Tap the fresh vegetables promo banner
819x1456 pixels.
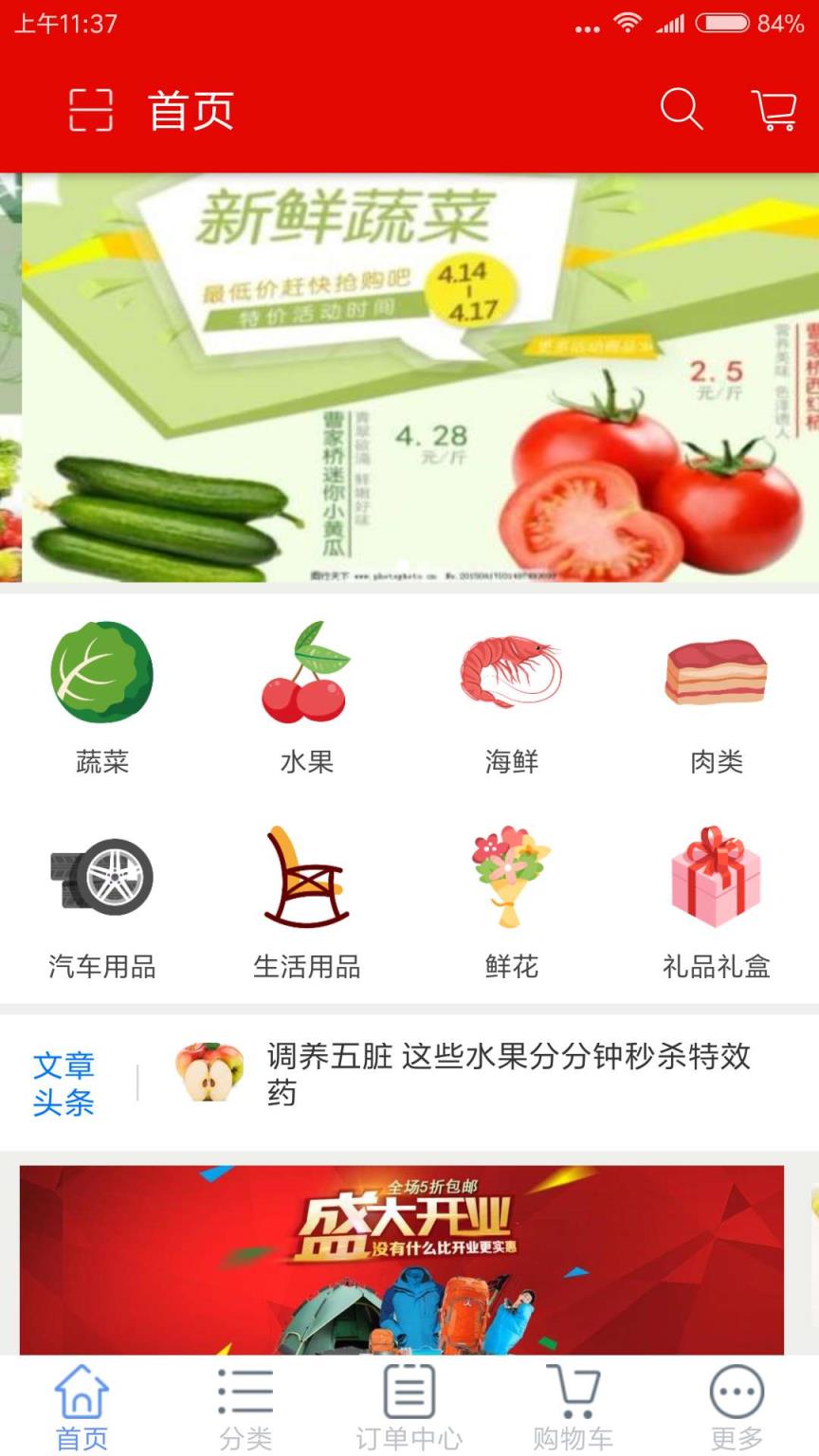coord(409,374)
